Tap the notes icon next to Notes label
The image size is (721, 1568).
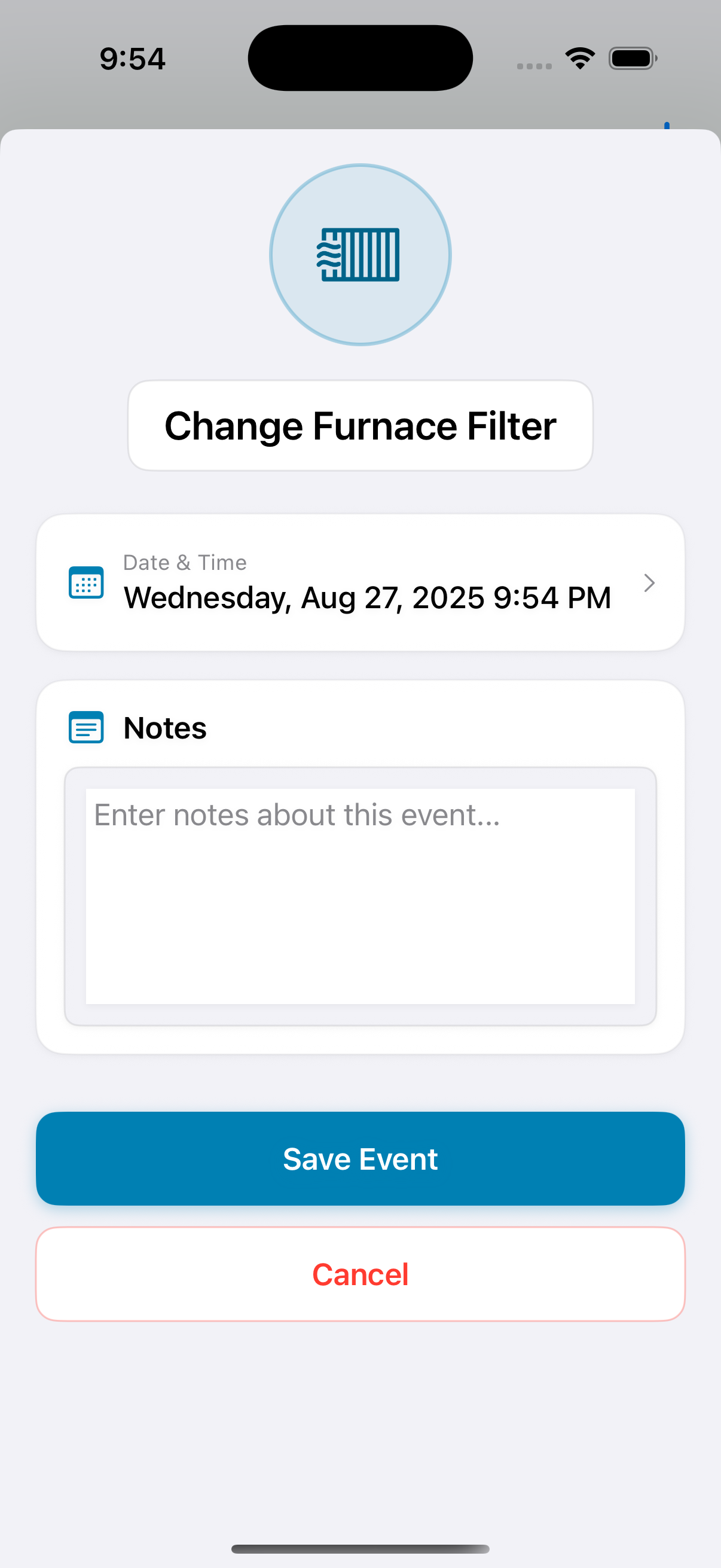(85, 727)
